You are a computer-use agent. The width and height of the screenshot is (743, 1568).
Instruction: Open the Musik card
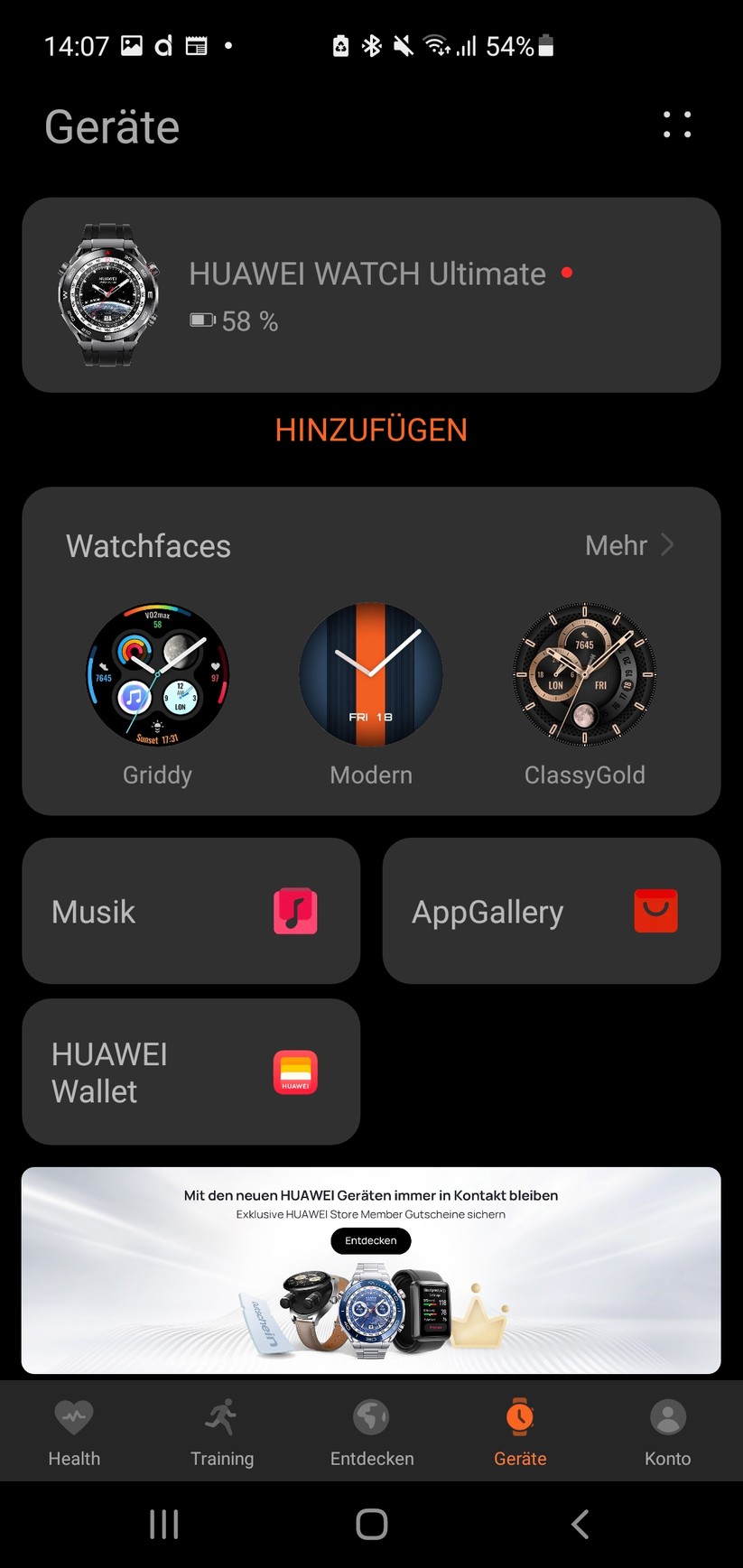click(190, 911)
